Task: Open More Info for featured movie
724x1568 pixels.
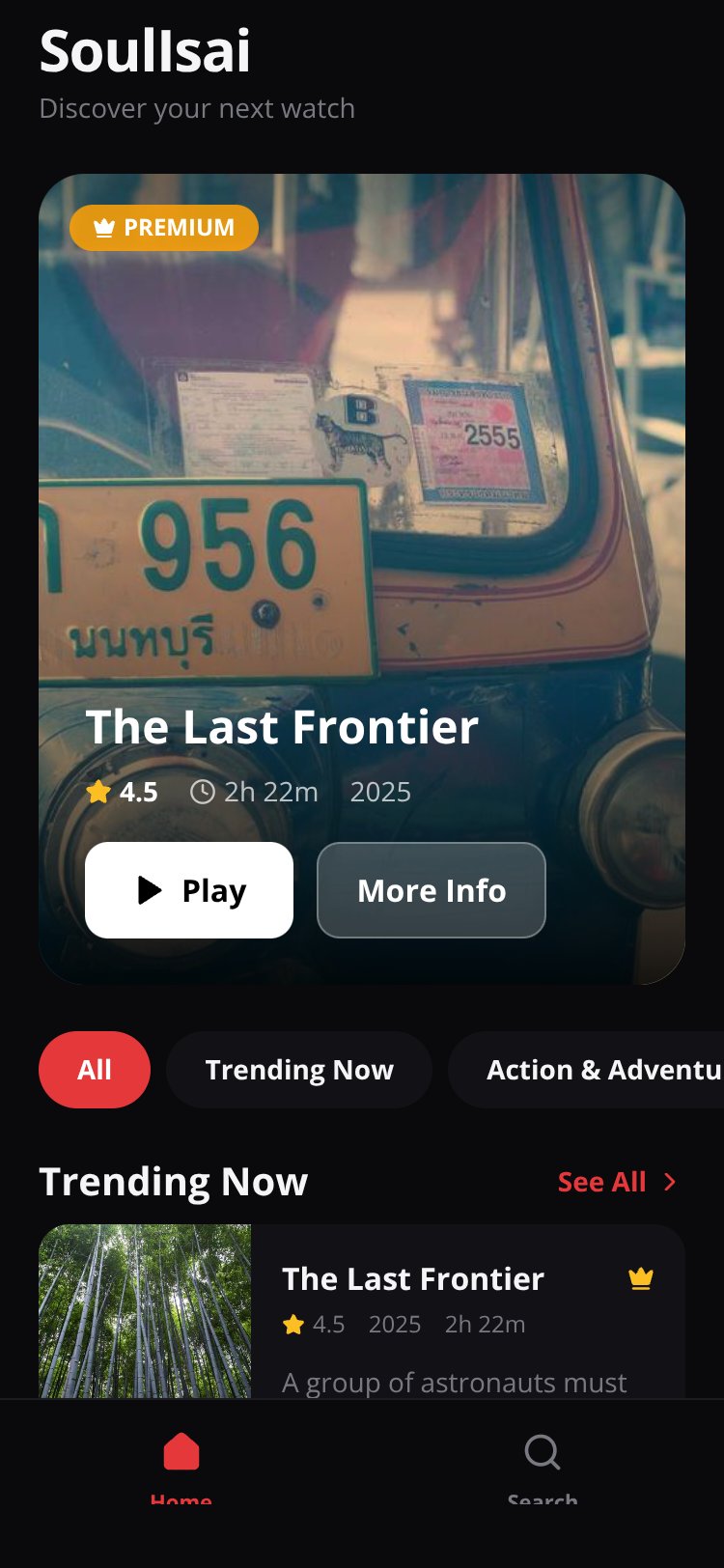Action: [x=432, y=890]
